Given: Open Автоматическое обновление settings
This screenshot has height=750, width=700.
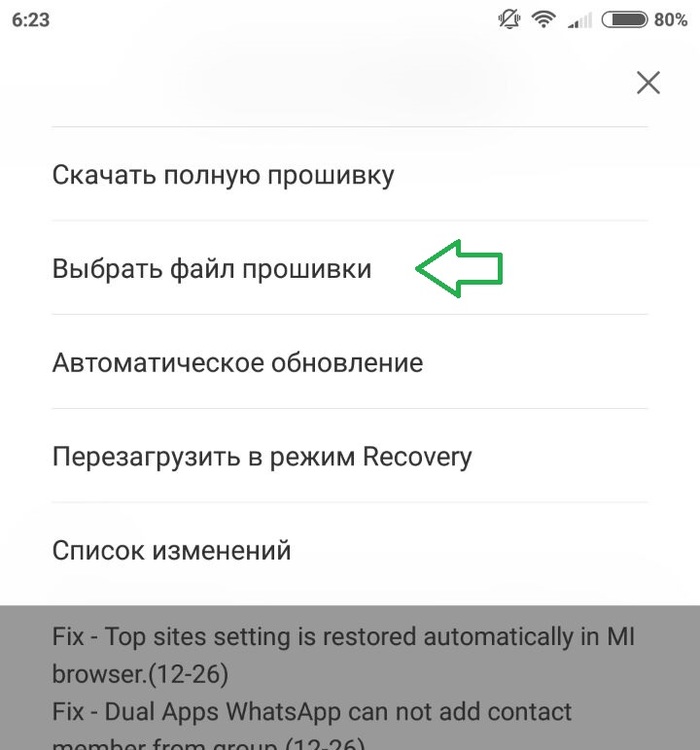Looking at the screenshot, I should pyautogui.click(x=238, y=363).
